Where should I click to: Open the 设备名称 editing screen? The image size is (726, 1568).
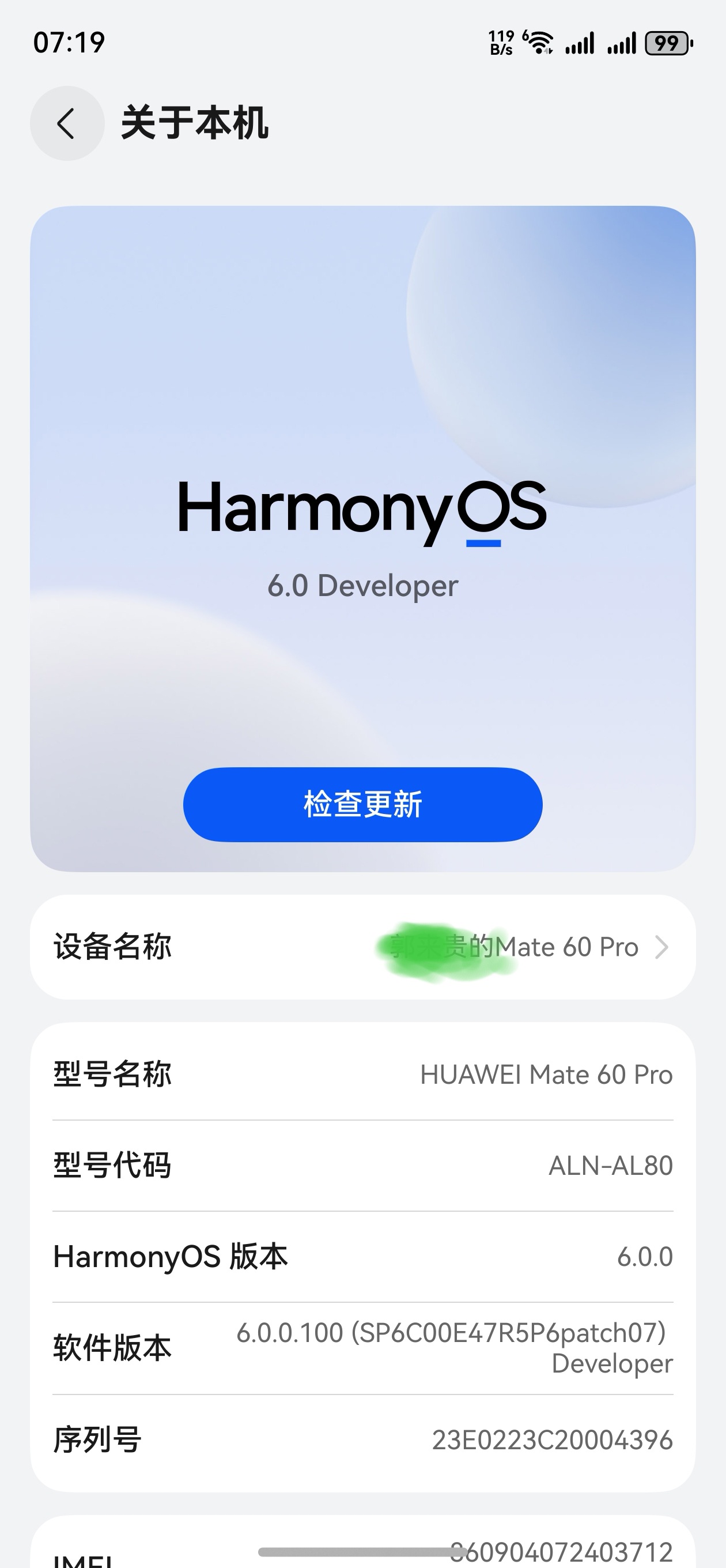(362, 948)
